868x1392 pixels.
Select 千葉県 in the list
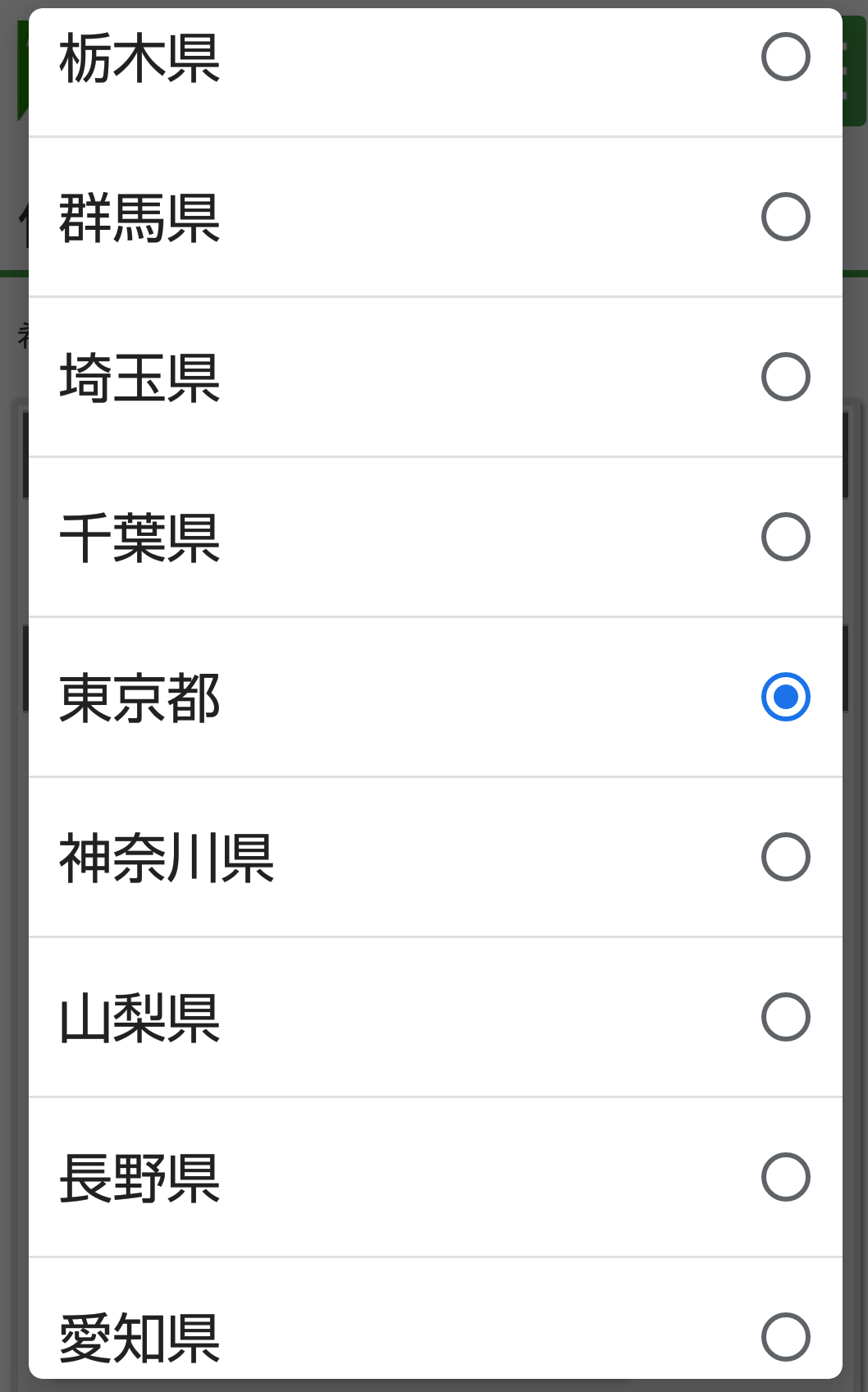pos(785,537)
